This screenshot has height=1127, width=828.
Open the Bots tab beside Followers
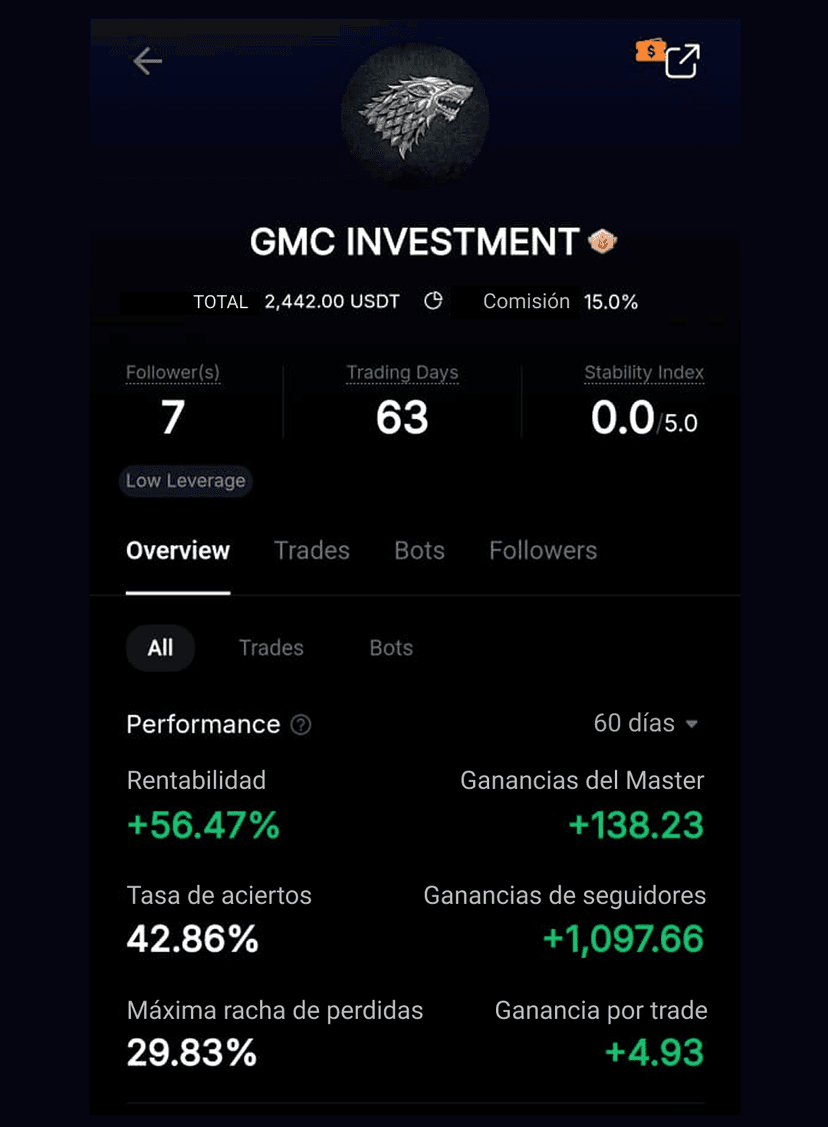click(x=419, y=550)
